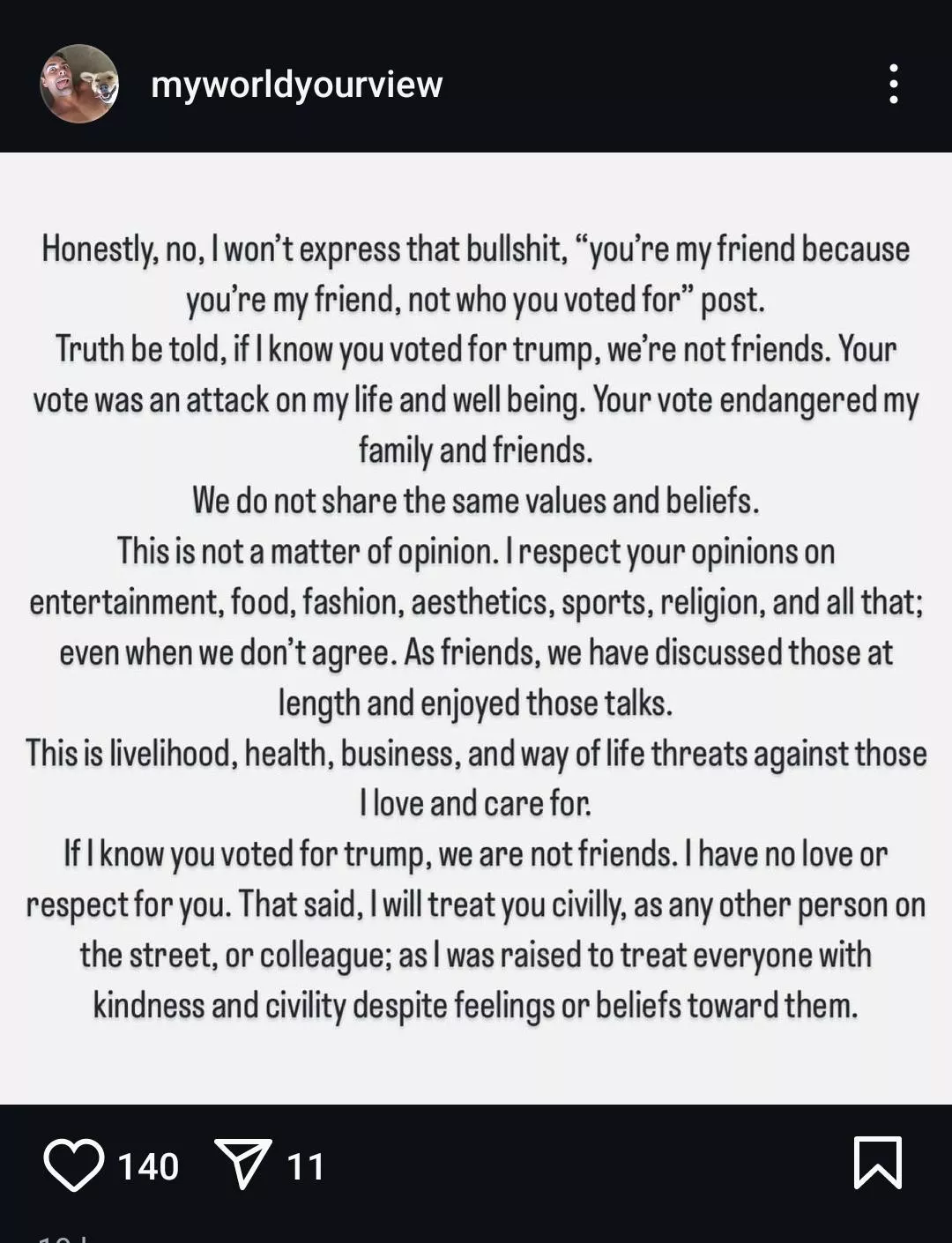Tap the partially visible caption text below actions

62,1236
